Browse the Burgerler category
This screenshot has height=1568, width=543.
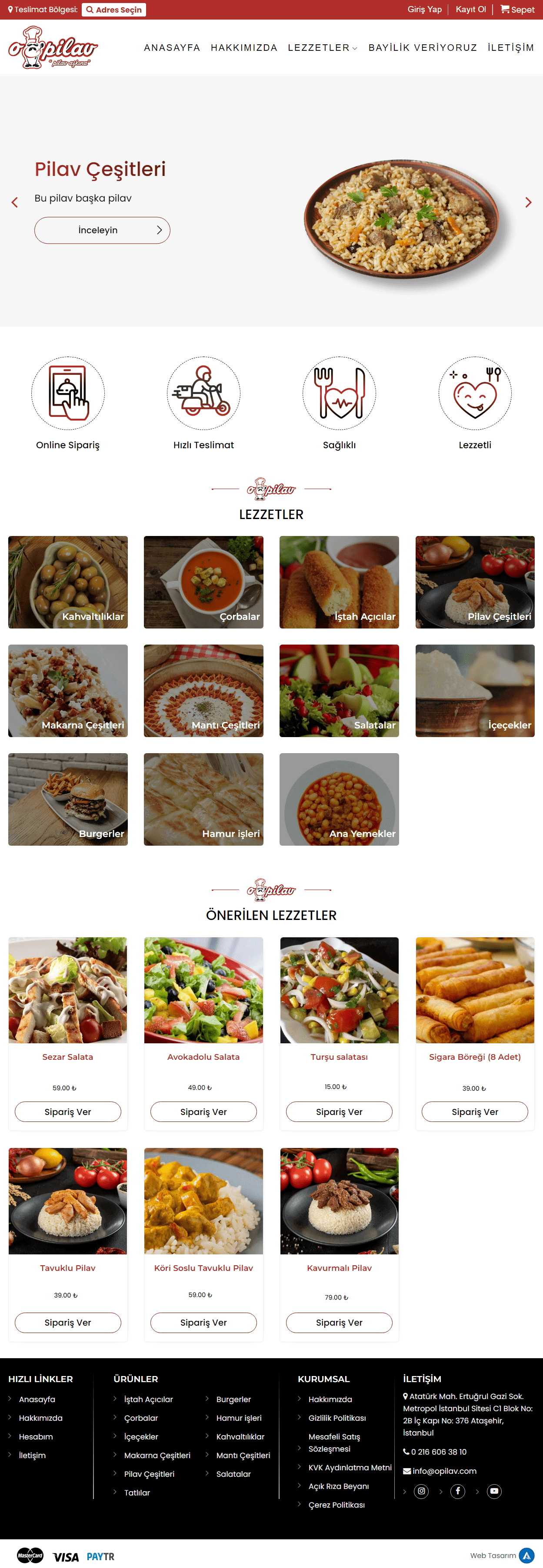click(x=68, y=799)
